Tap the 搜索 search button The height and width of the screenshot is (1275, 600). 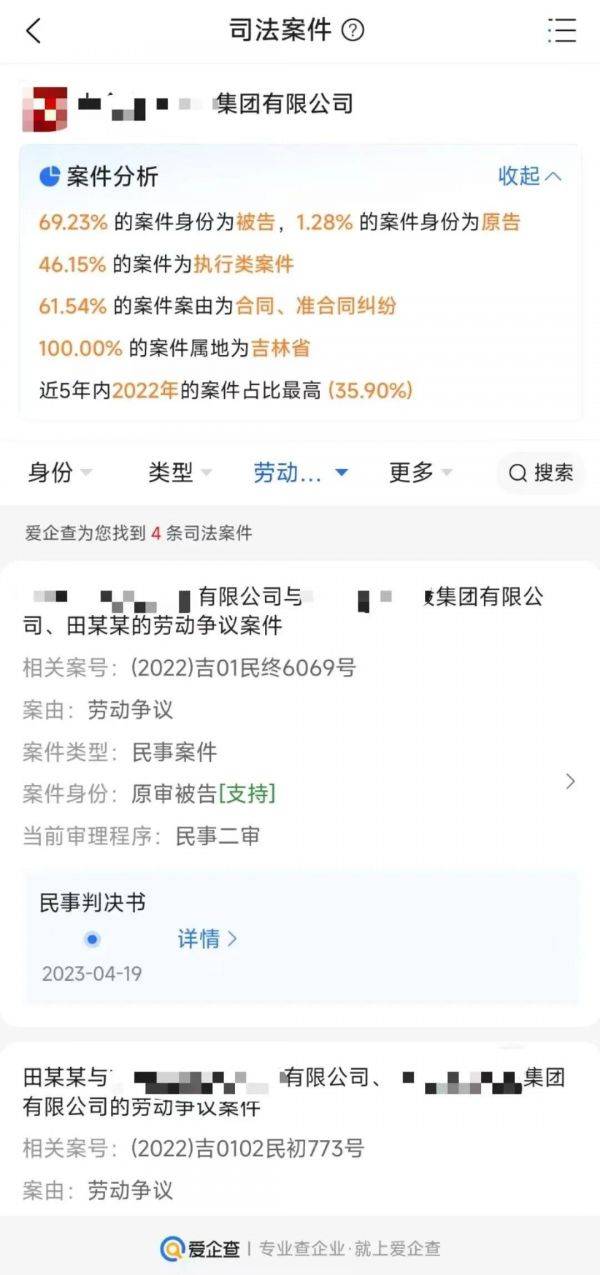pos(541,473)
